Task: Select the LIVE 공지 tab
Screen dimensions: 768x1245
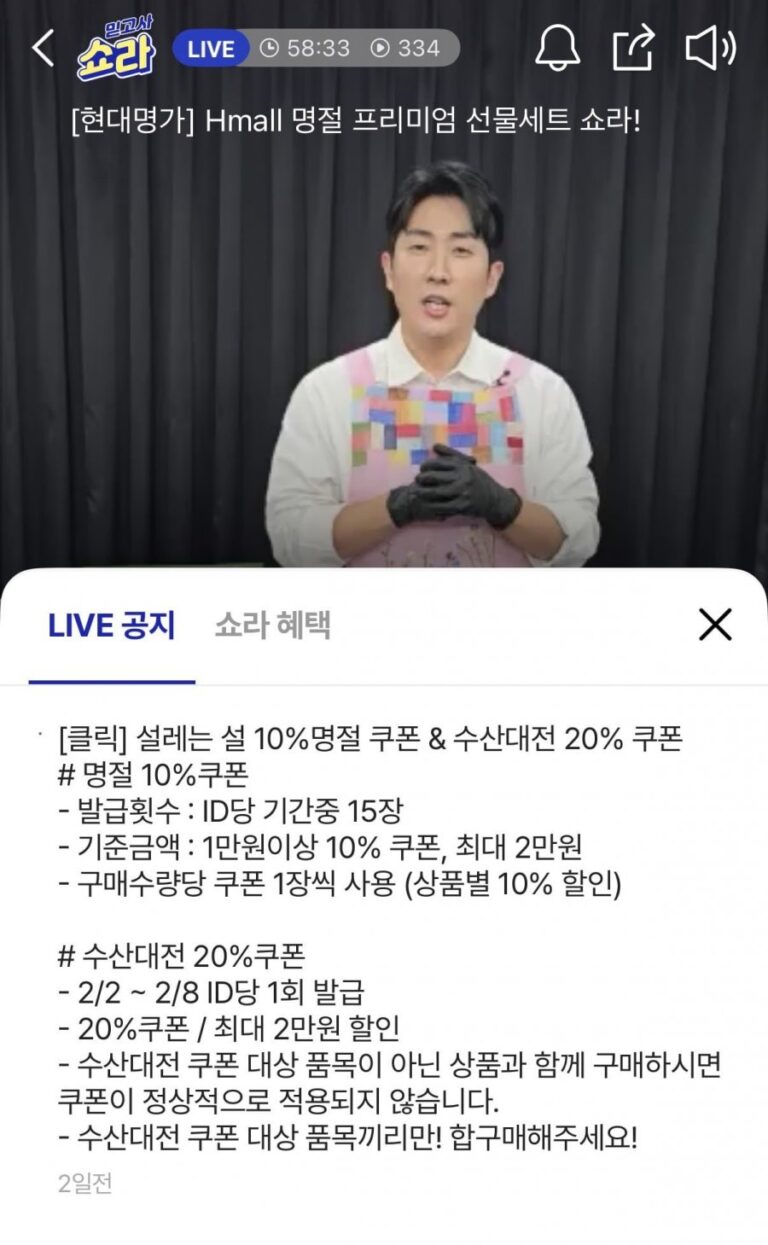Action: (112, 626)
